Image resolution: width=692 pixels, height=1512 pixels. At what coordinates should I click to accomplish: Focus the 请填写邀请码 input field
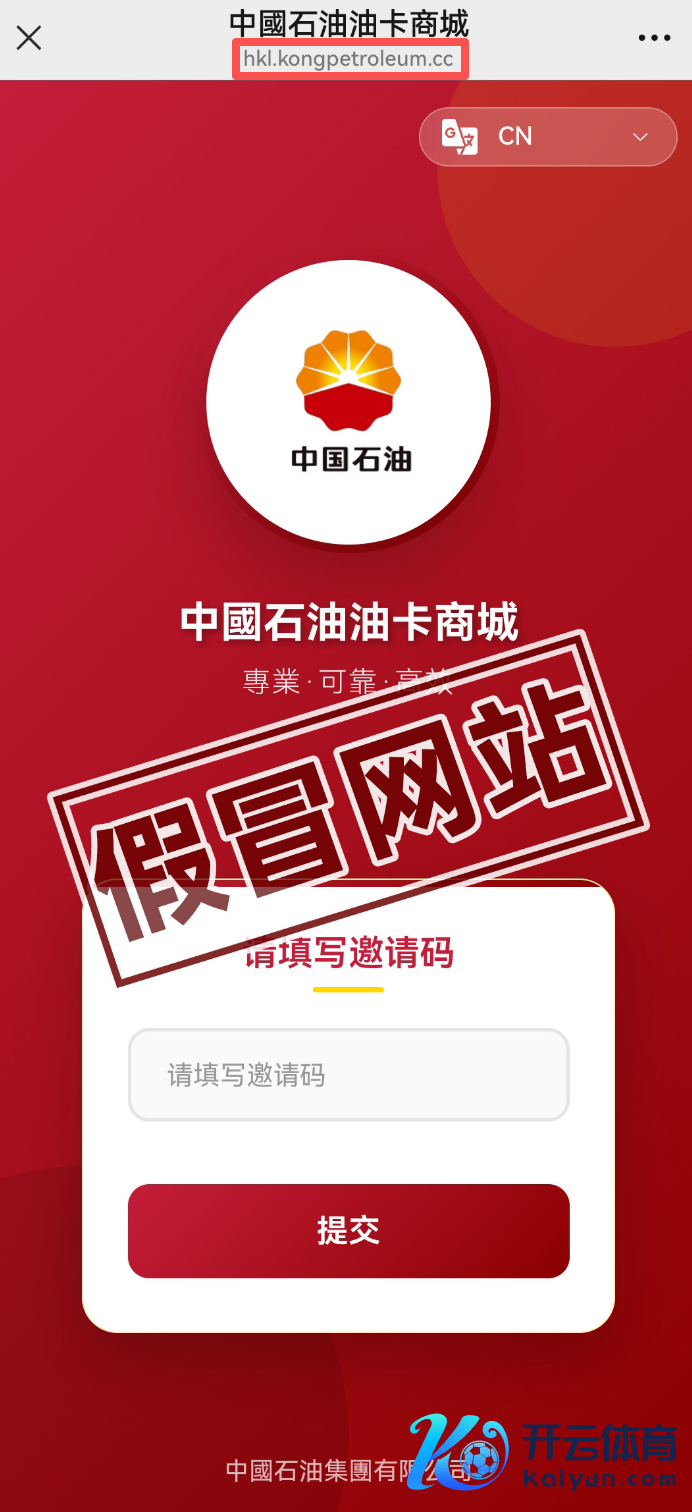[x=348, y=1075]
